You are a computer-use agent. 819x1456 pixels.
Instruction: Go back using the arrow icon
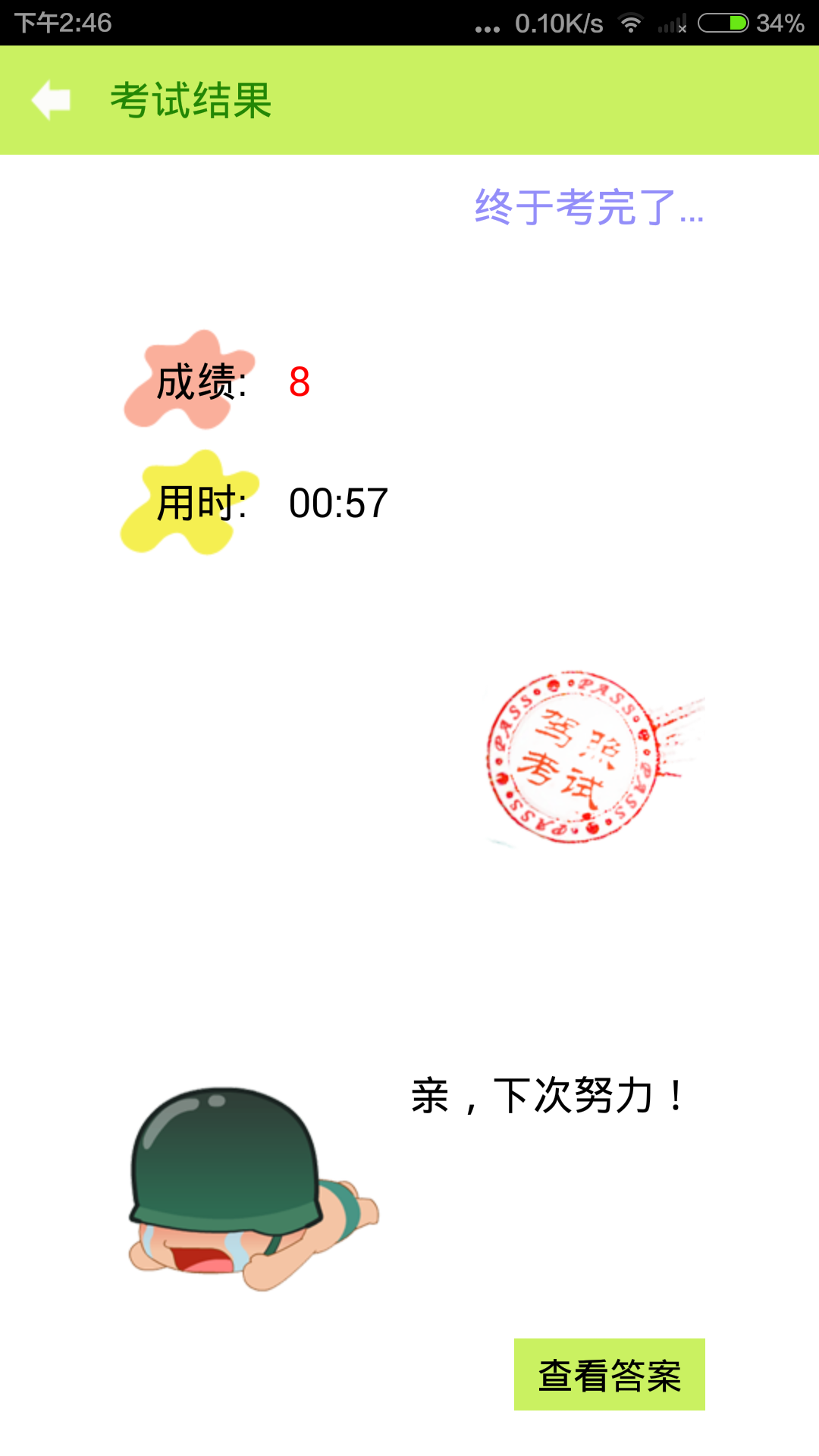point(51,100)
